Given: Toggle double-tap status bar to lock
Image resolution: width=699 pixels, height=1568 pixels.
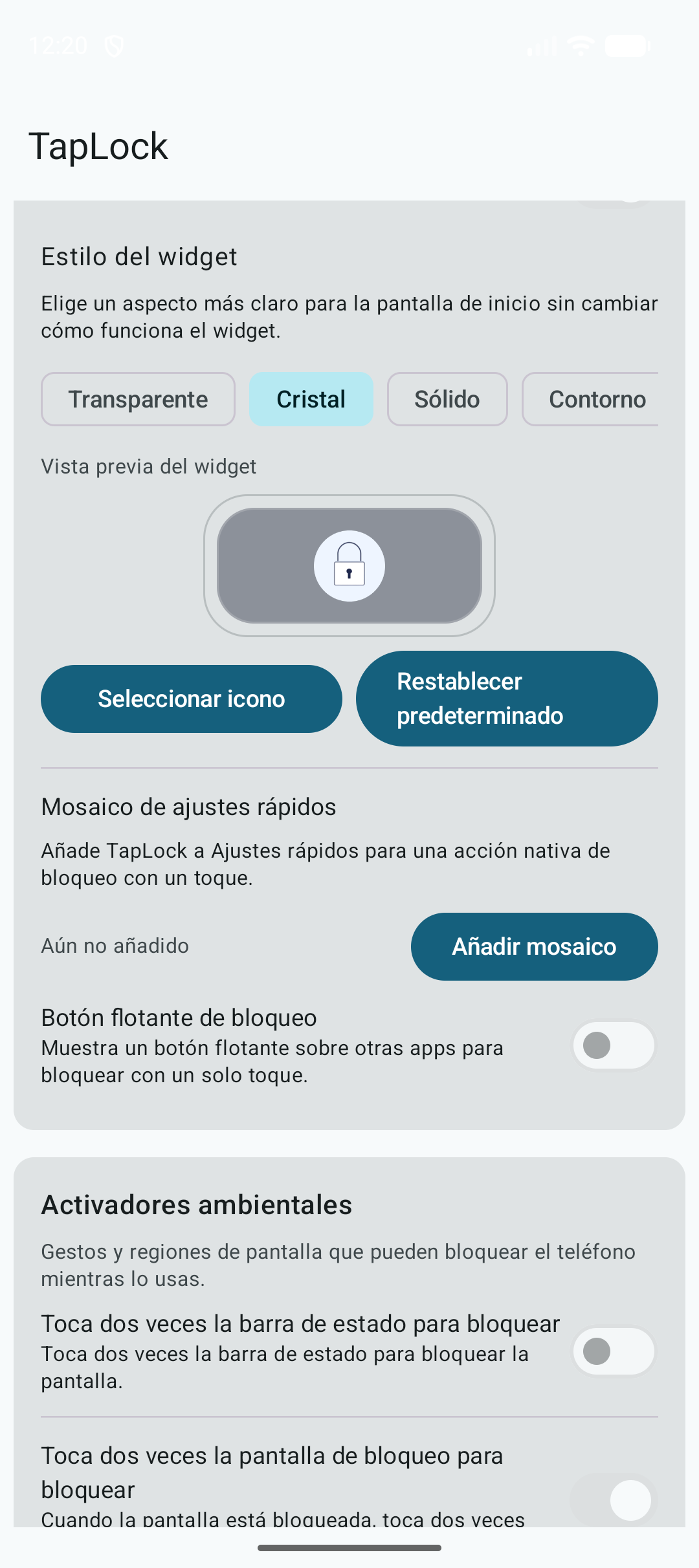Looking at the screenshot, I should tap(614, 1351).
